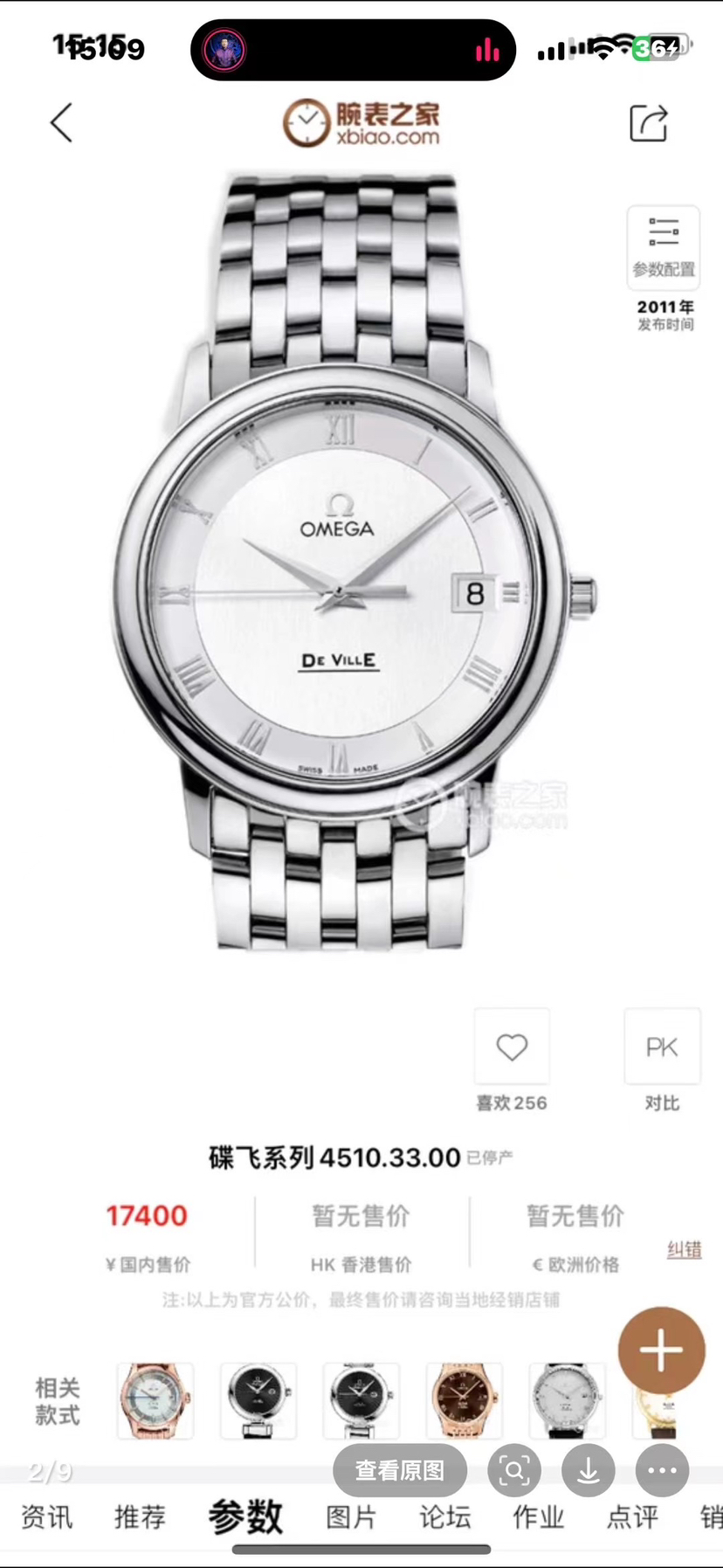
Task: Tap the image scan recognition icon
Action: (x=513, y=1471)
